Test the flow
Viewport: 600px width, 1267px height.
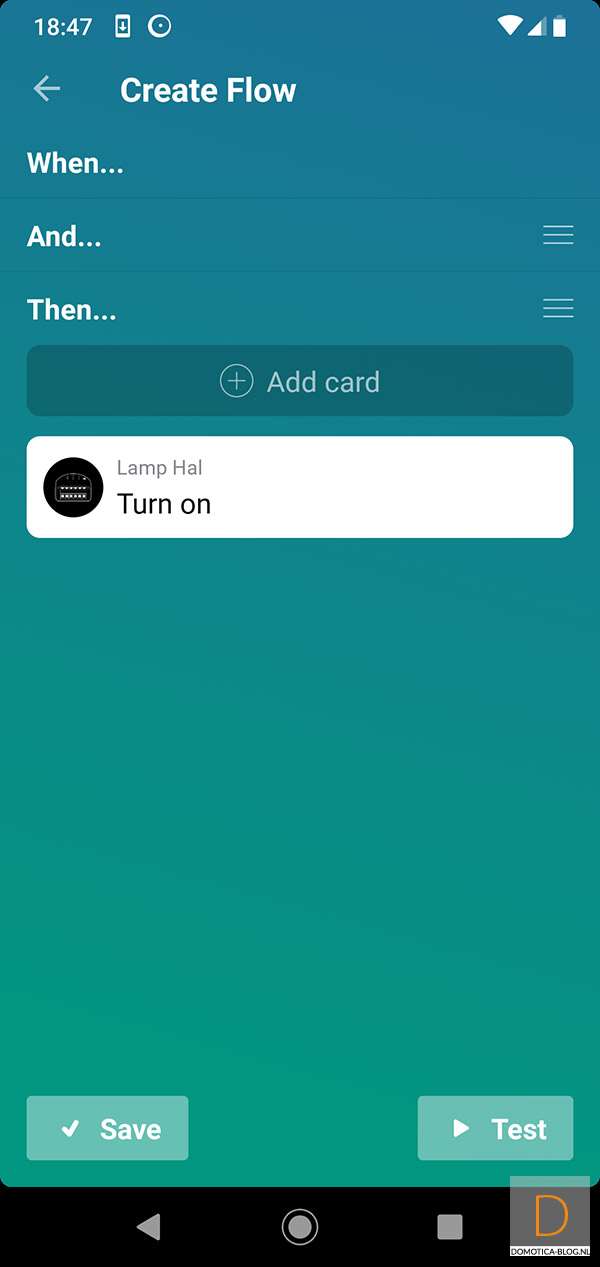495,1128
